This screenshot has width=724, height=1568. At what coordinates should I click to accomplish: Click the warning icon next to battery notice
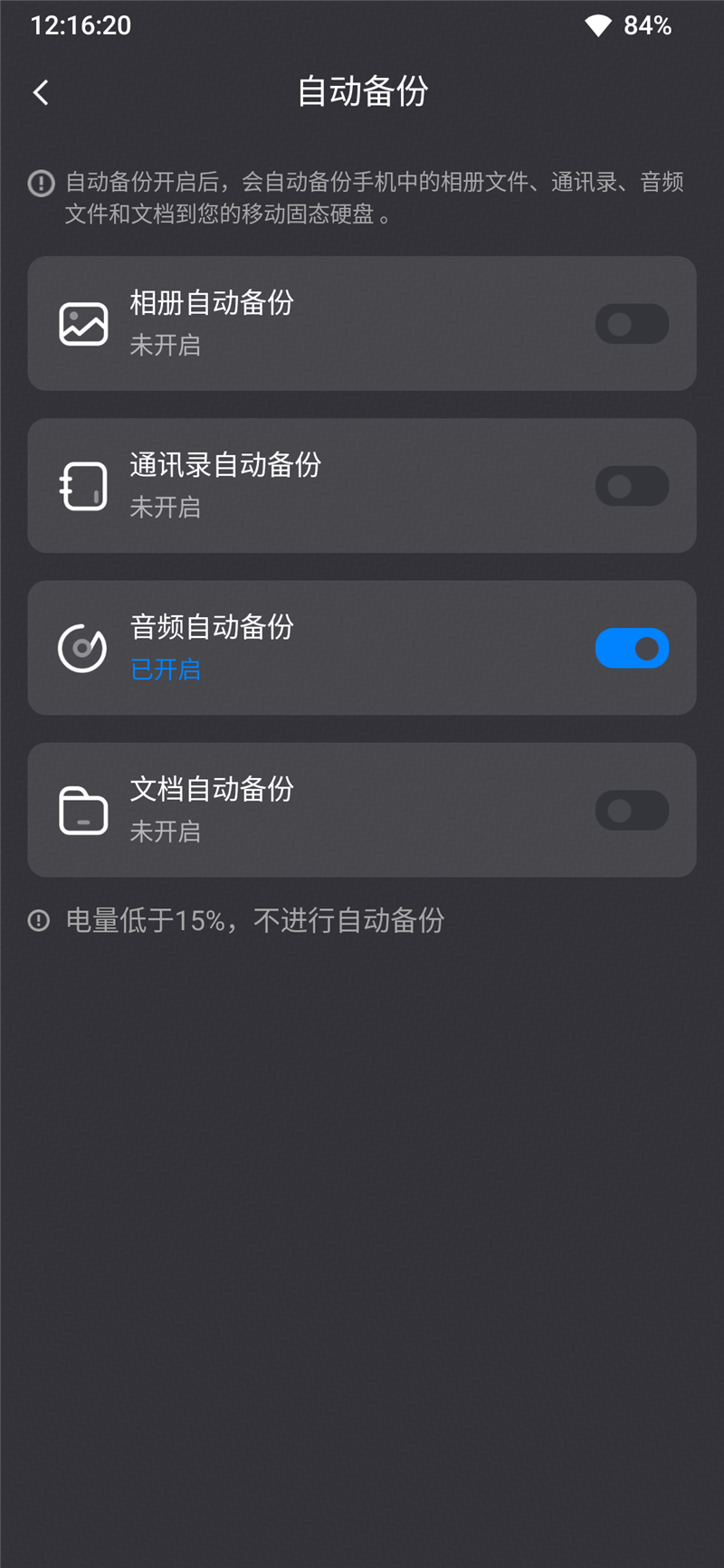[37, 920]
